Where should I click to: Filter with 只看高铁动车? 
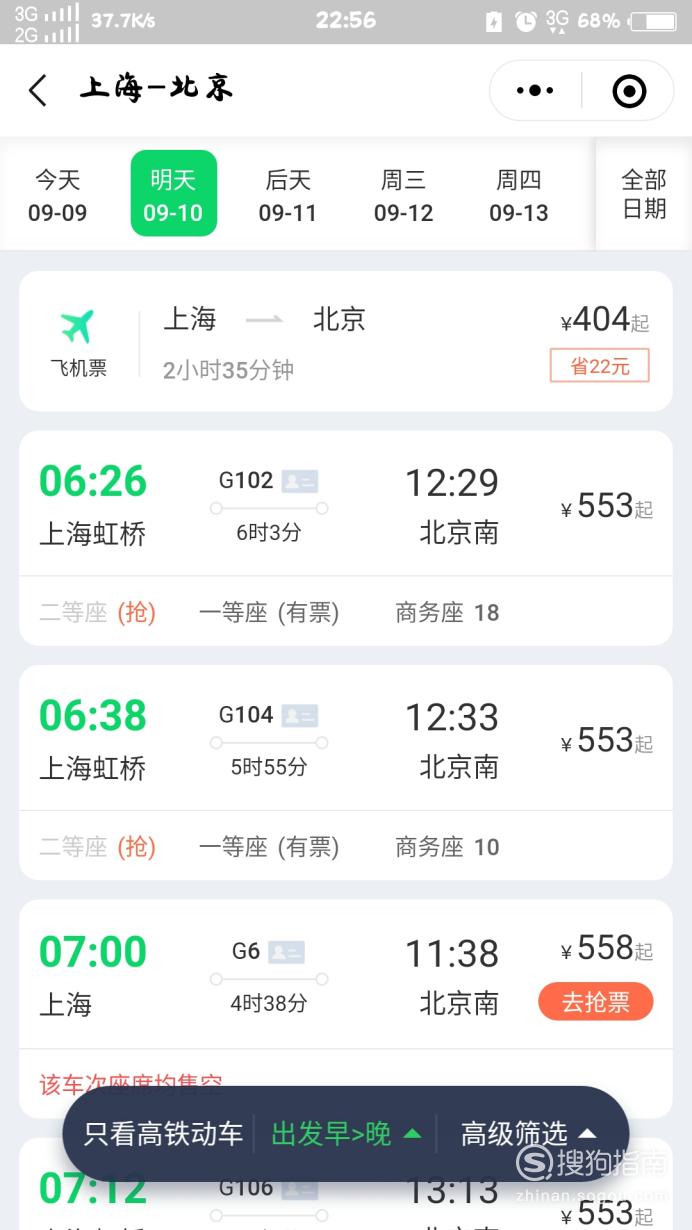[x=163, y=1134]
